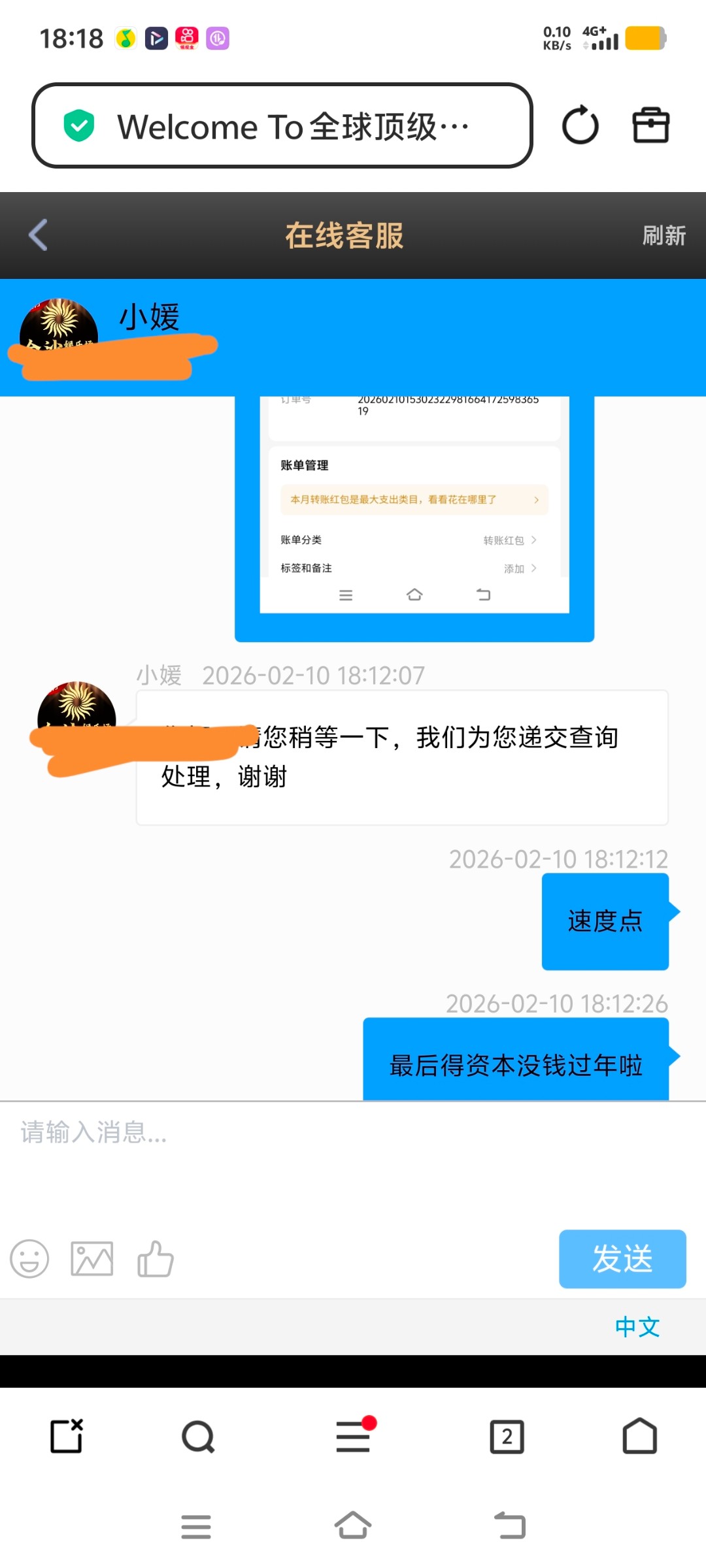Tap the browser address bar

281,125
